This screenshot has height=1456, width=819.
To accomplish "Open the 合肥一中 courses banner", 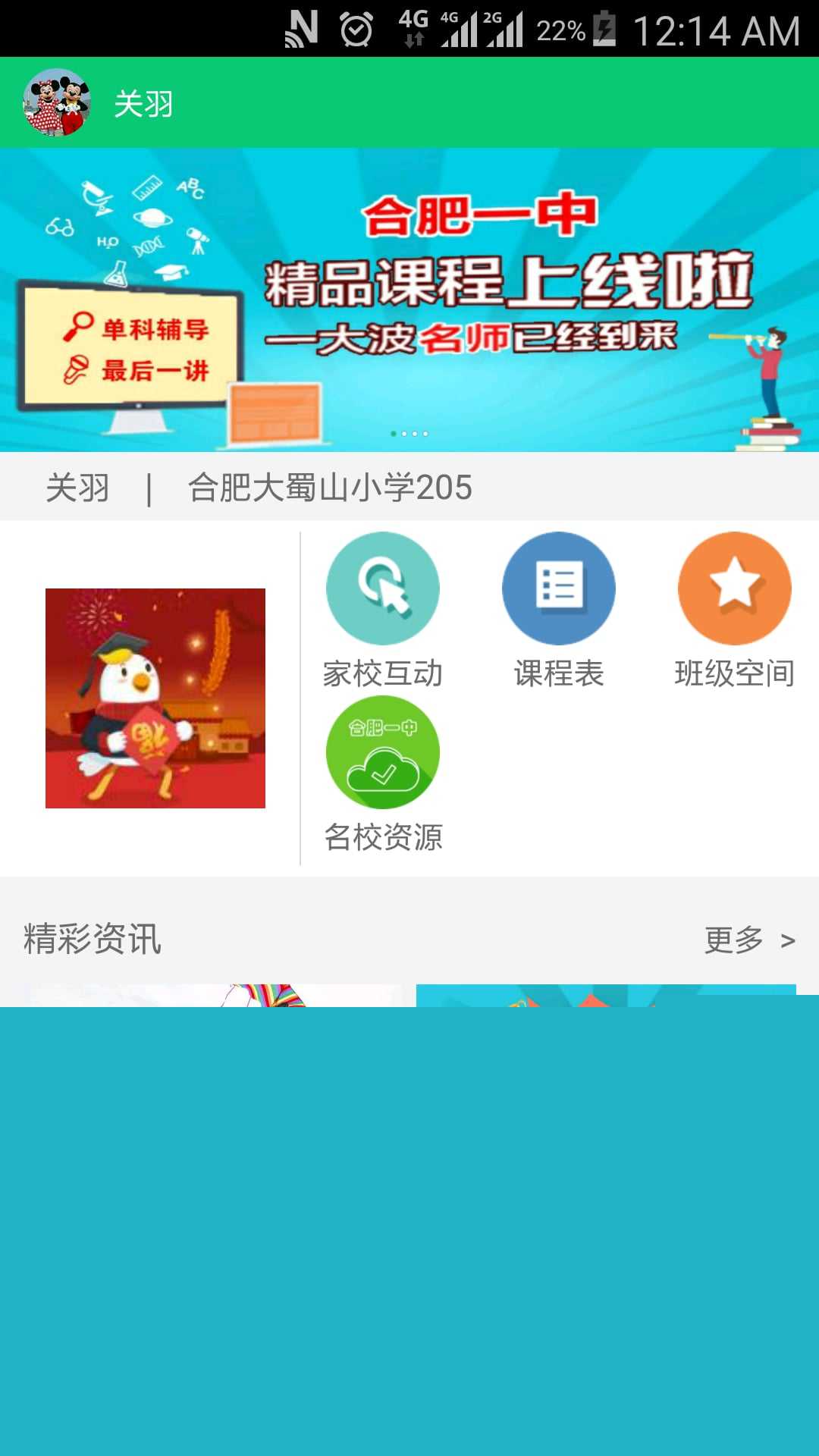I will click(409, 300).
